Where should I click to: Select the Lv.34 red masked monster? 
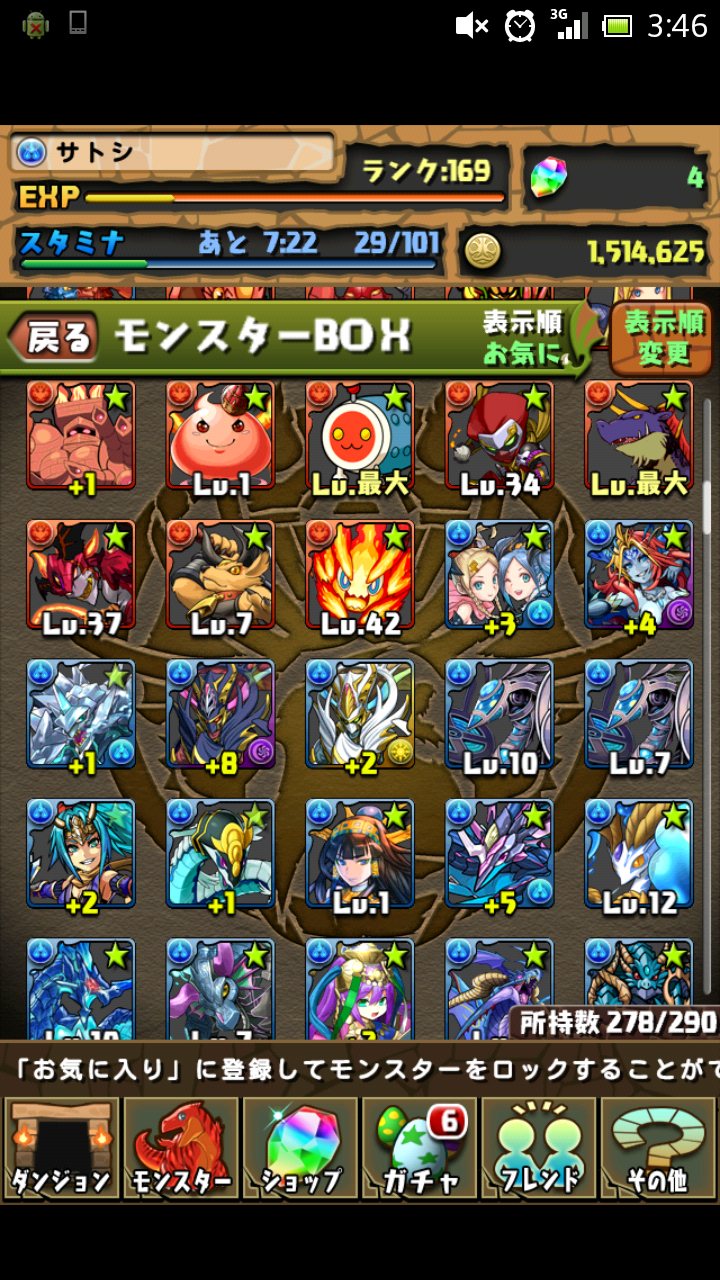click(499, 436)
